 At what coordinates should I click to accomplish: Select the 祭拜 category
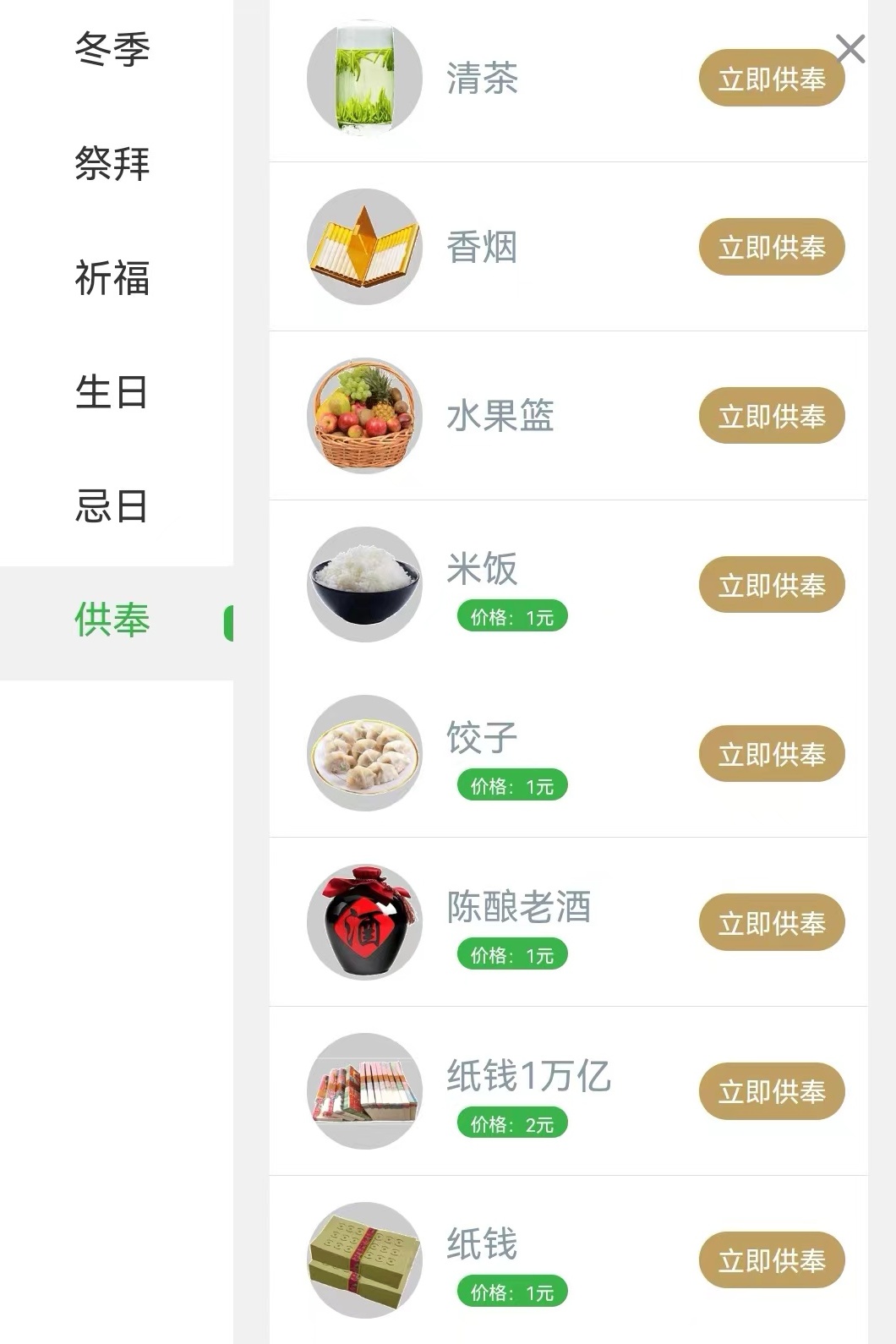pyautogui.click(x=112, y=163)
